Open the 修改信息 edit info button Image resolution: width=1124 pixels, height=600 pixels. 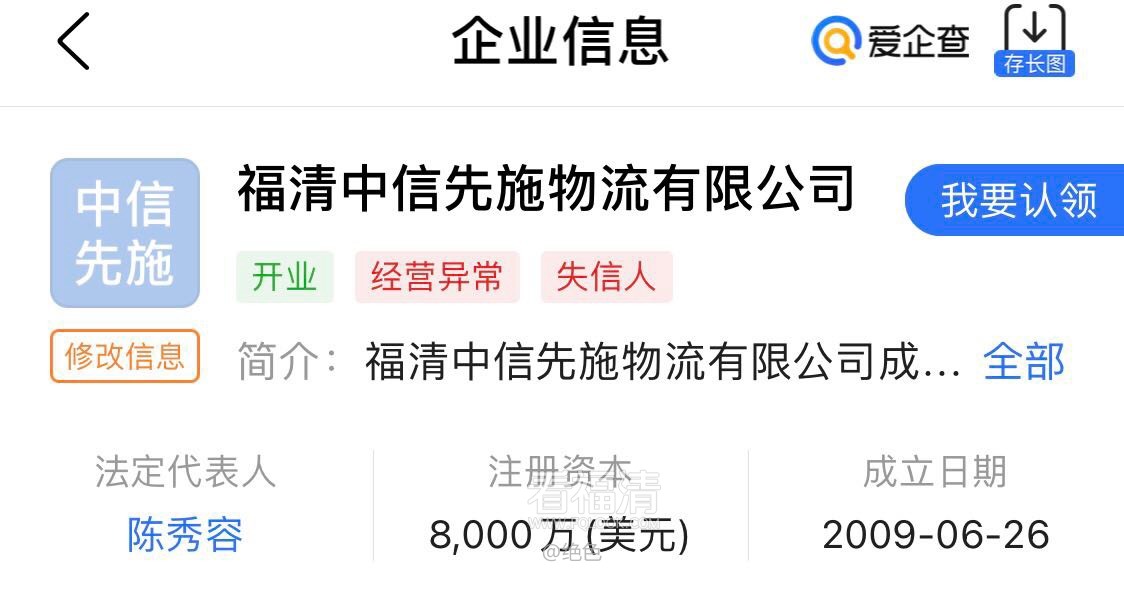pos(125,356)
